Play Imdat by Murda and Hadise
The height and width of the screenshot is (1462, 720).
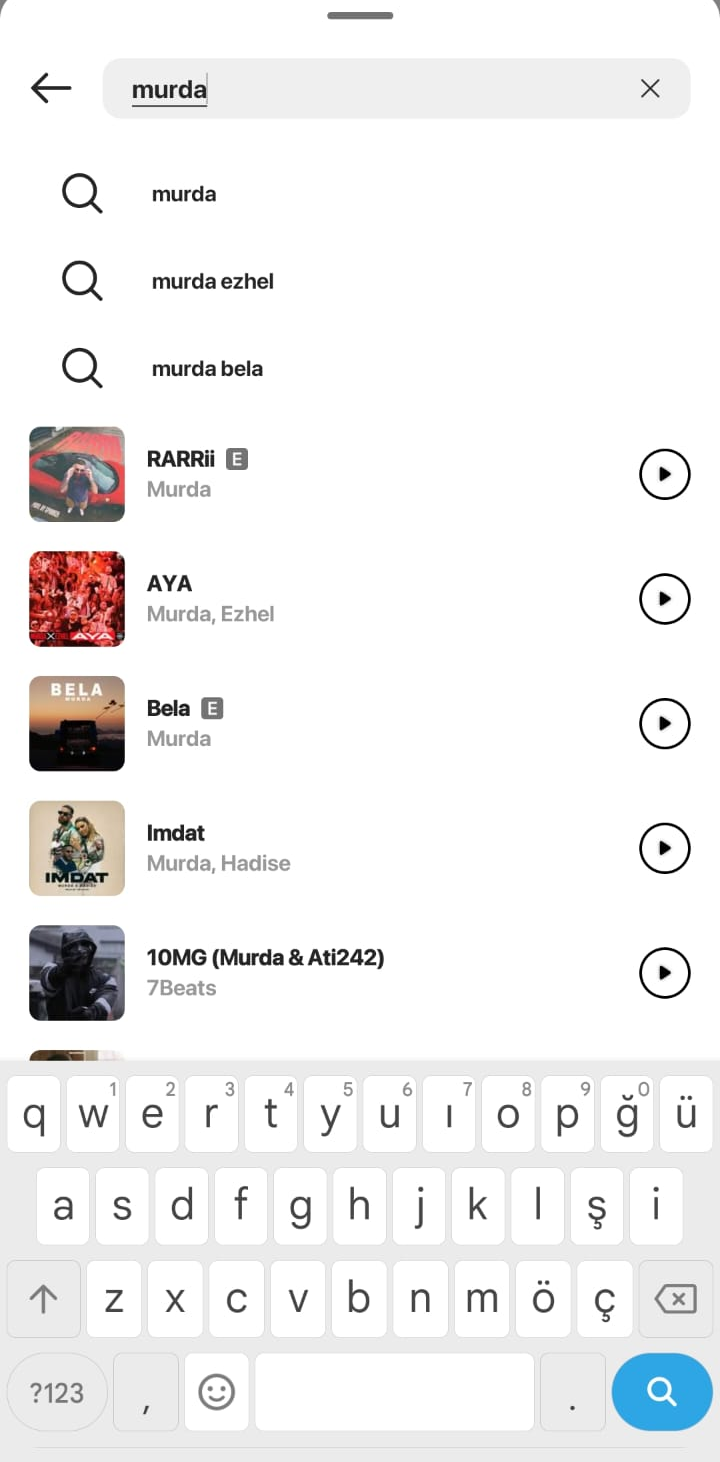pyautogui.click(x=664, y=848)
